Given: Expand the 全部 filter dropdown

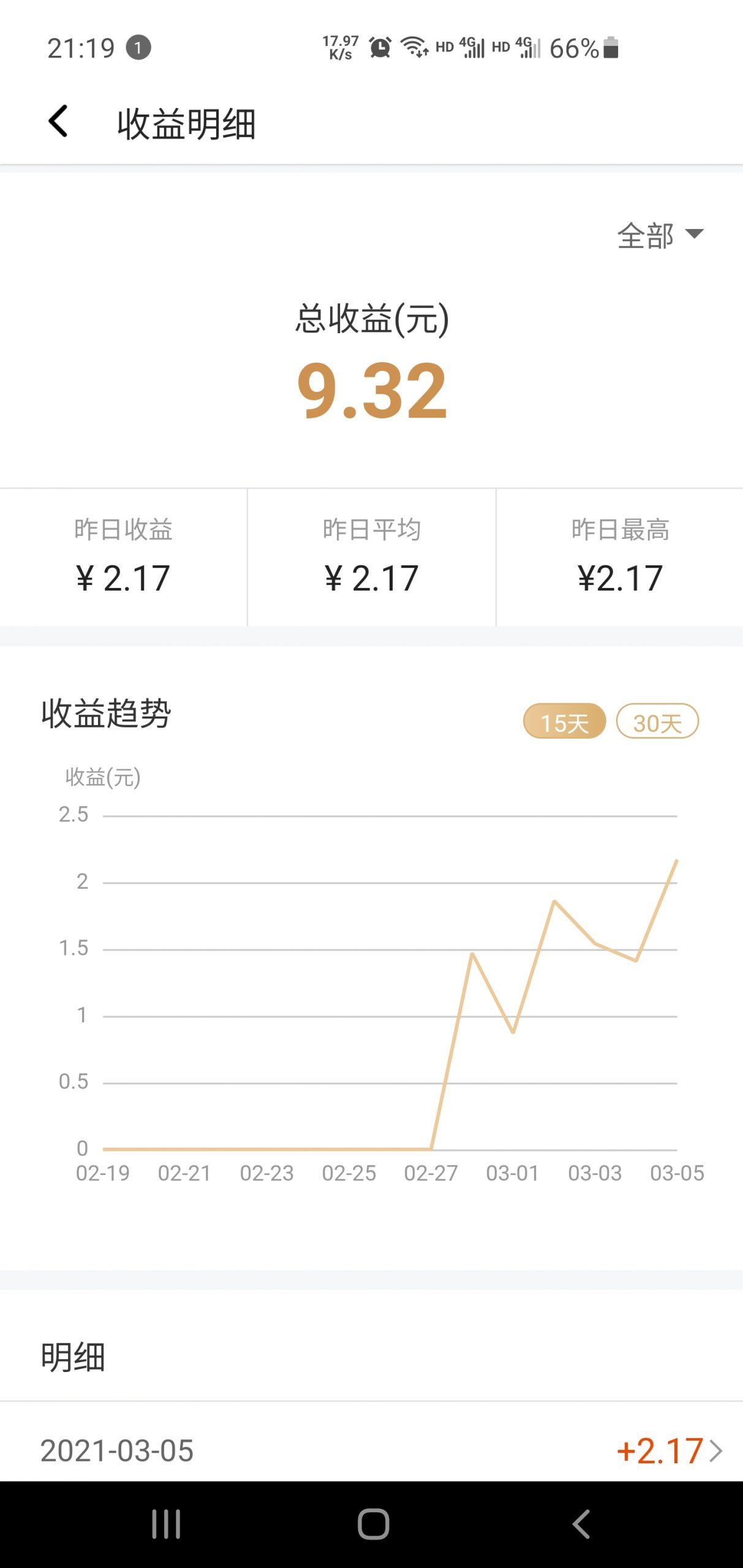Looking at the screenshot, I should click(x=660, y=235).
